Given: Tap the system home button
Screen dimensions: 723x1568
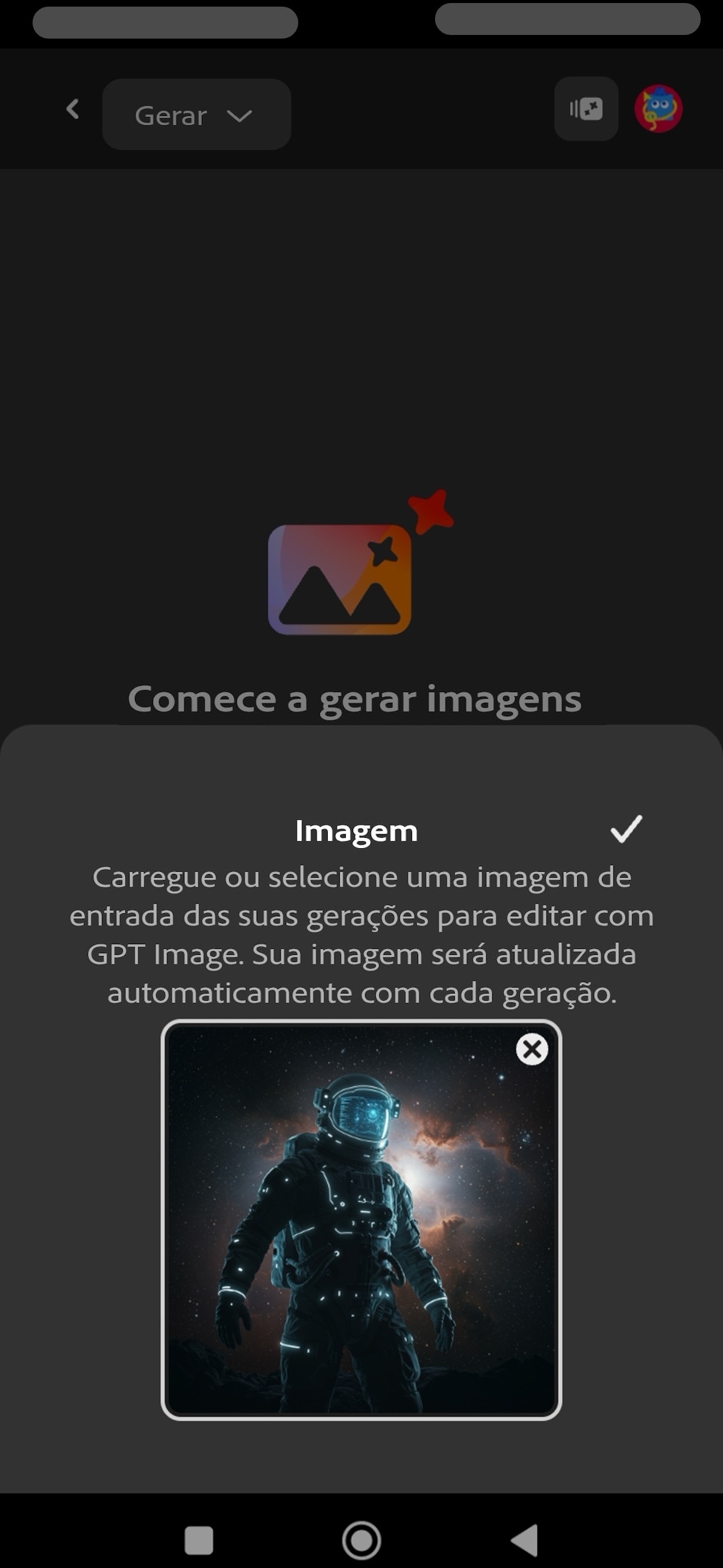Looking at the screenshot, I should (361, 1541).
